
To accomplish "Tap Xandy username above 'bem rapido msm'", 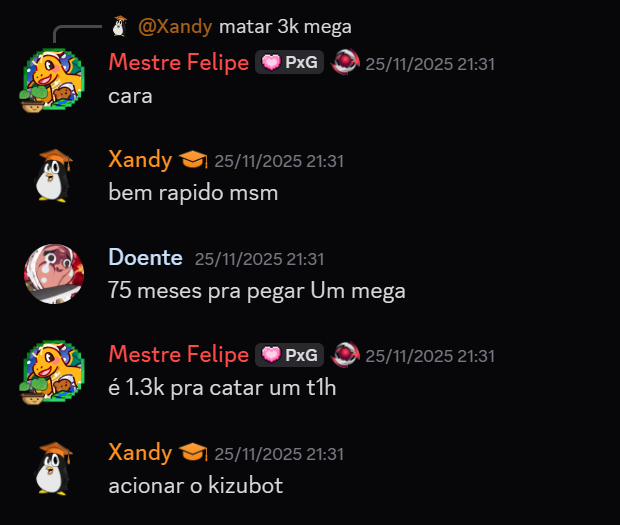I will tap(140, 159).
